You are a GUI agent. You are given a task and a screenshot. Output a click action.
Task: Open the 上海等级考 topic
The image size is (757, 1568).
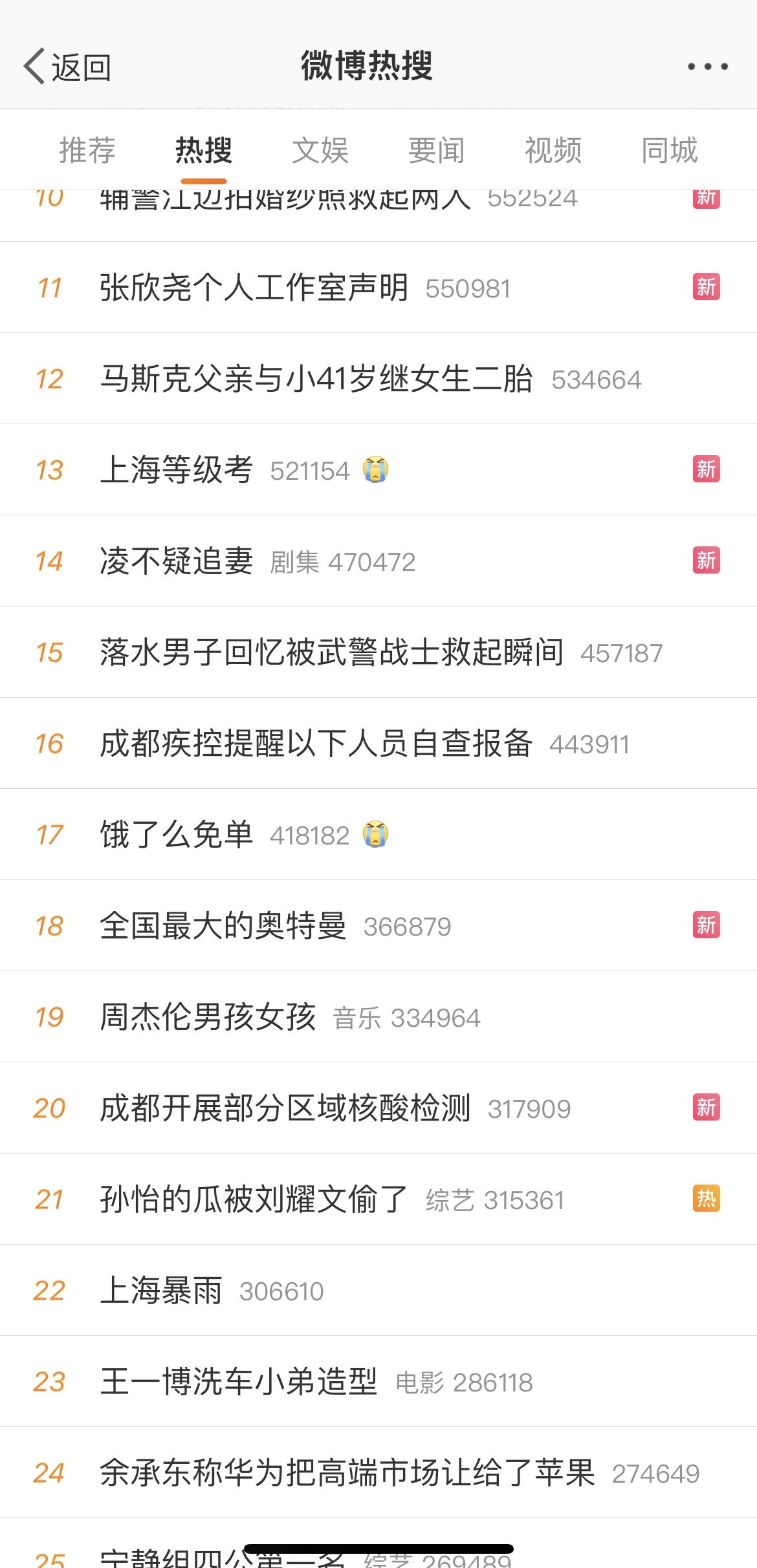pyautogui.click(x=176, y=470)
